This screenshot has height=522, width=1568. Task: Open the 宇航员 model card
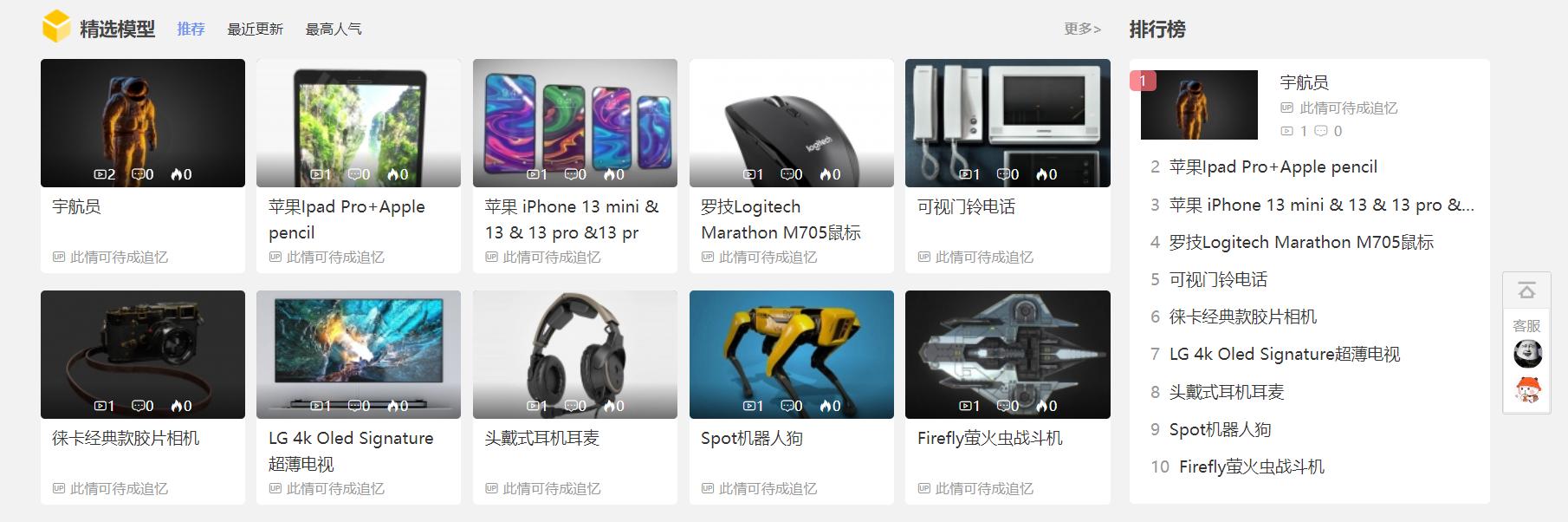(x=142, y=123)
